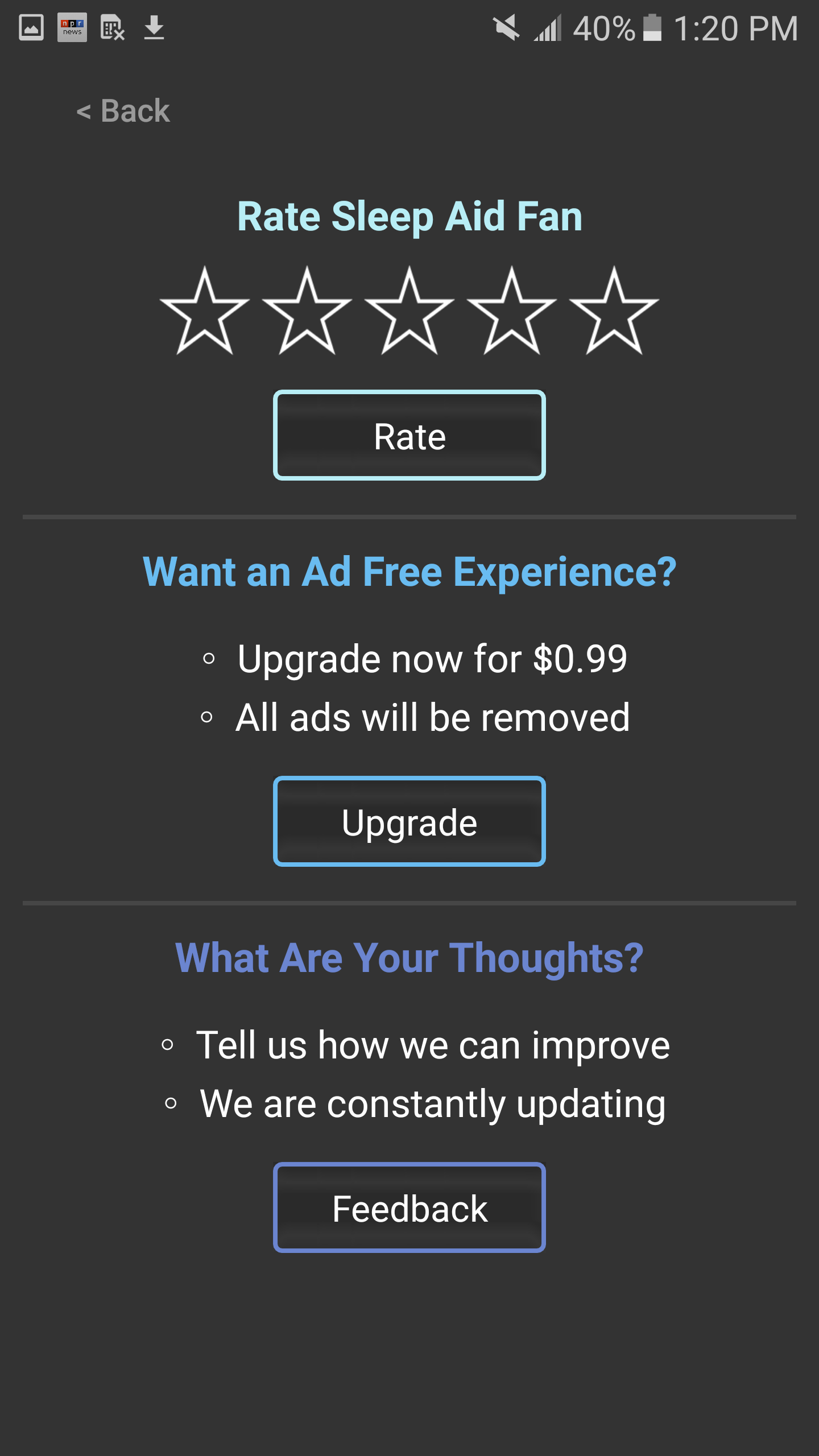Set rating to four stars
The height and width of the screenshot is (1456, 819).
pyautogui.click(x=512, y=311)
